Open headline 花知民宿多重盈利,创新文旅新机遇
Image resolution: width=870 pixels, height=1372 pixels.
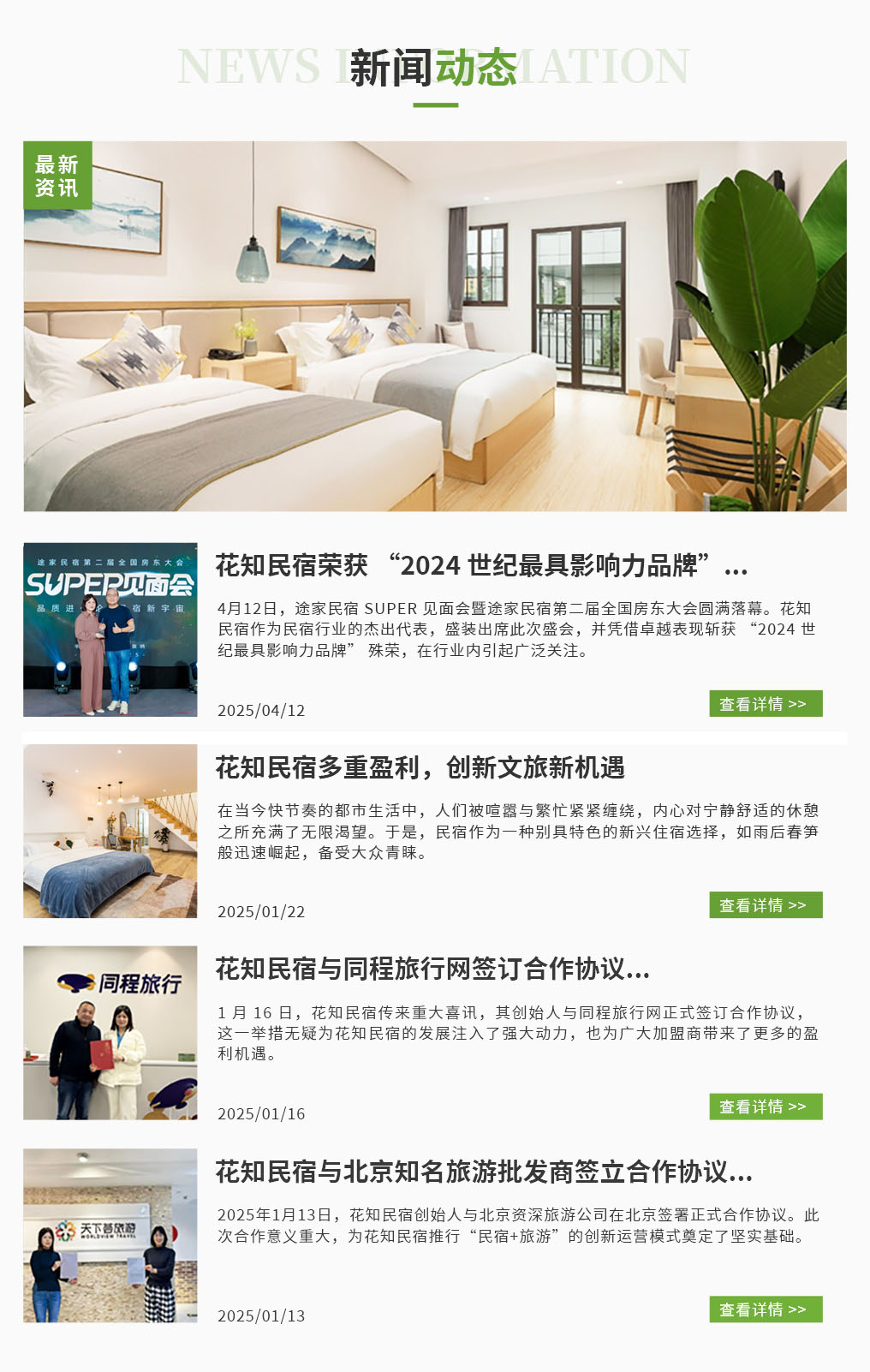(x=420, y=768)
